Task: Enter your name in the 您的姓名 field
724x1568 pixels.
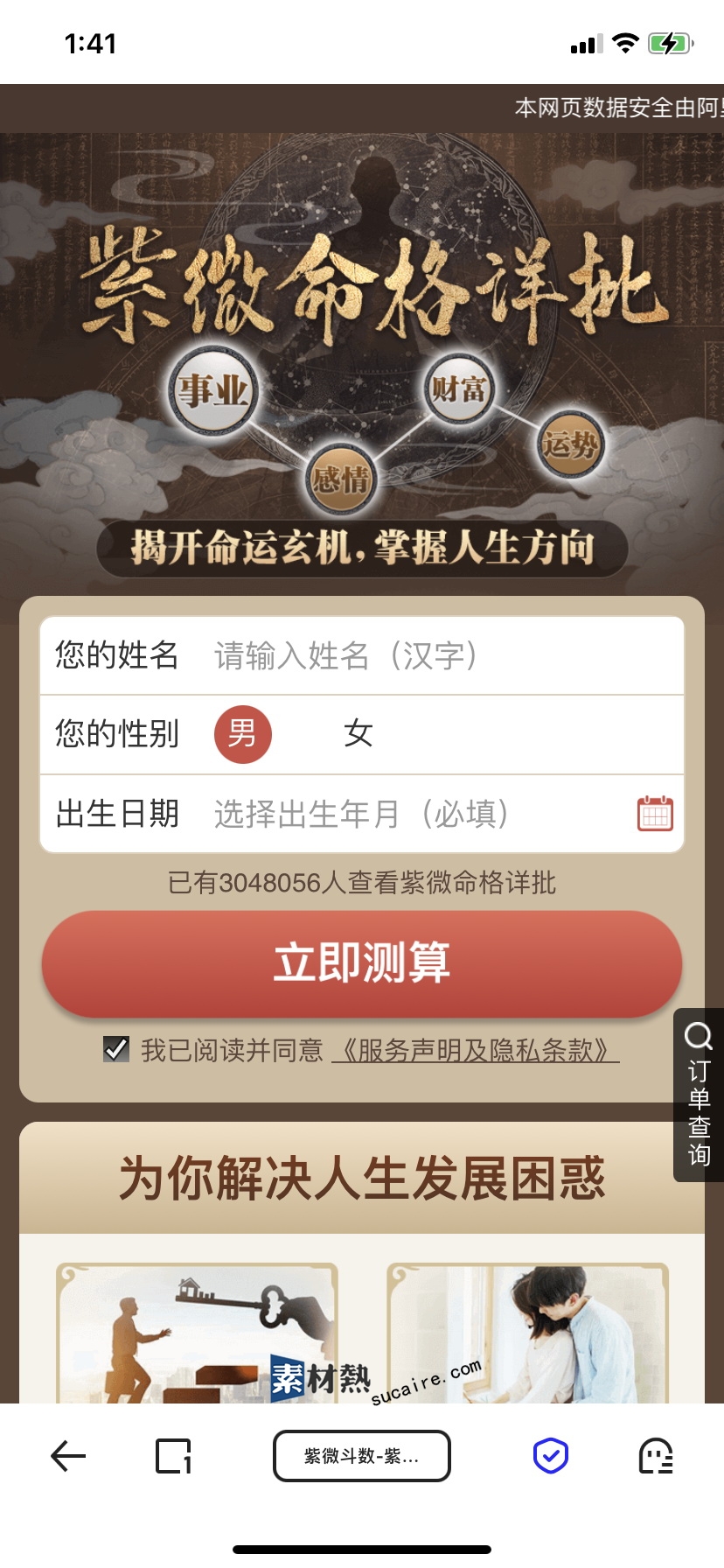Action: point(437,655)
